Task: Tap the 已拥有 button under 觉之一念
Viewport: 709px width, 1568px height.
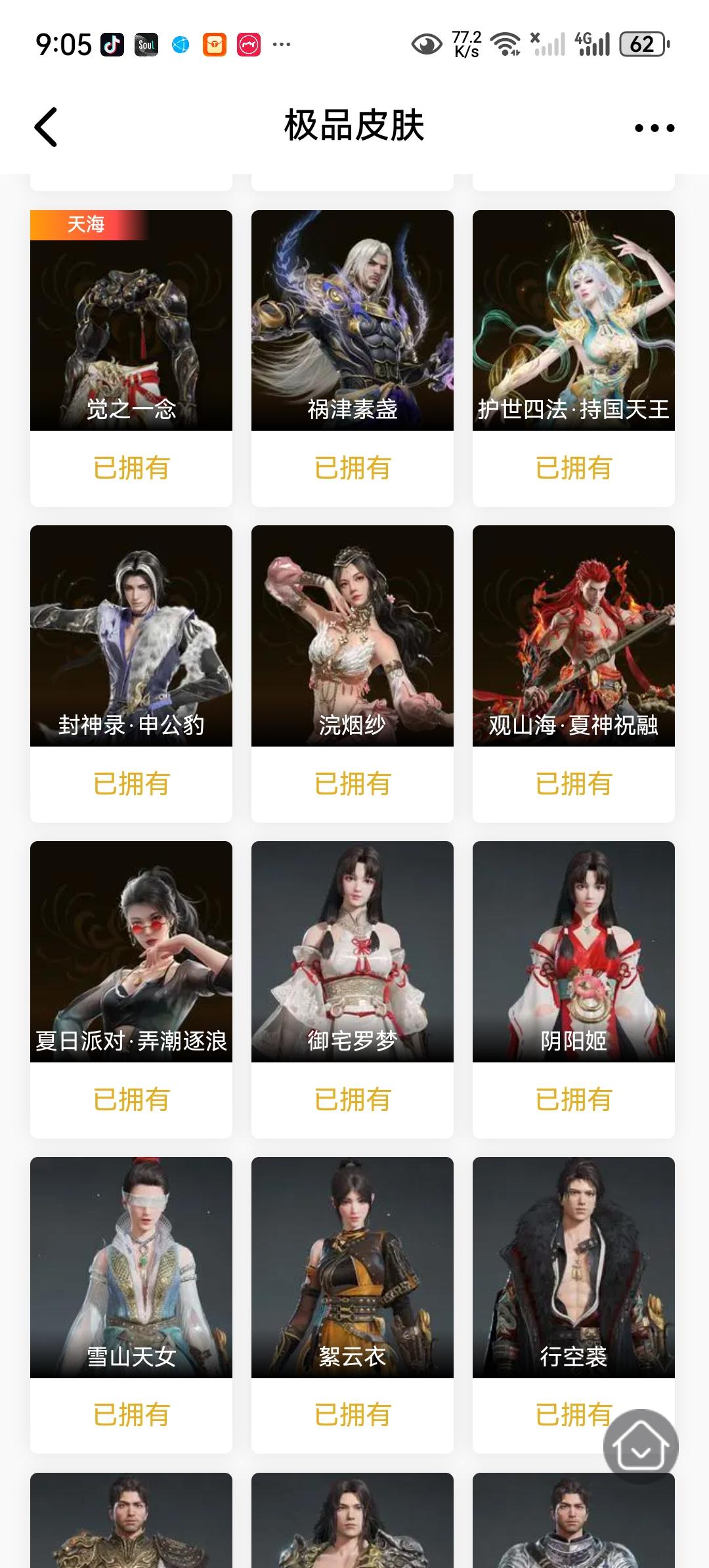Action: 131,469
